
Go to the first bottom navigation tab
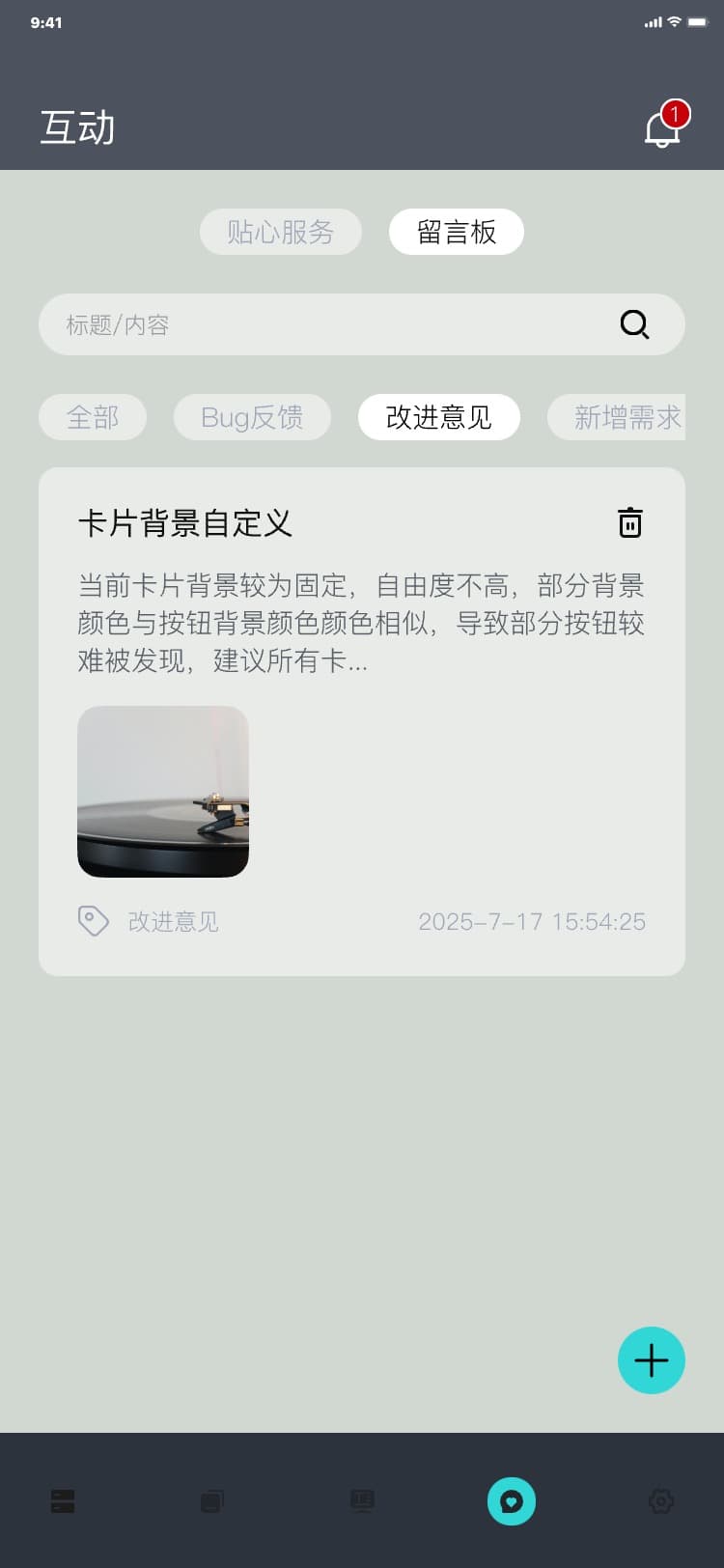click(63, 1501)
